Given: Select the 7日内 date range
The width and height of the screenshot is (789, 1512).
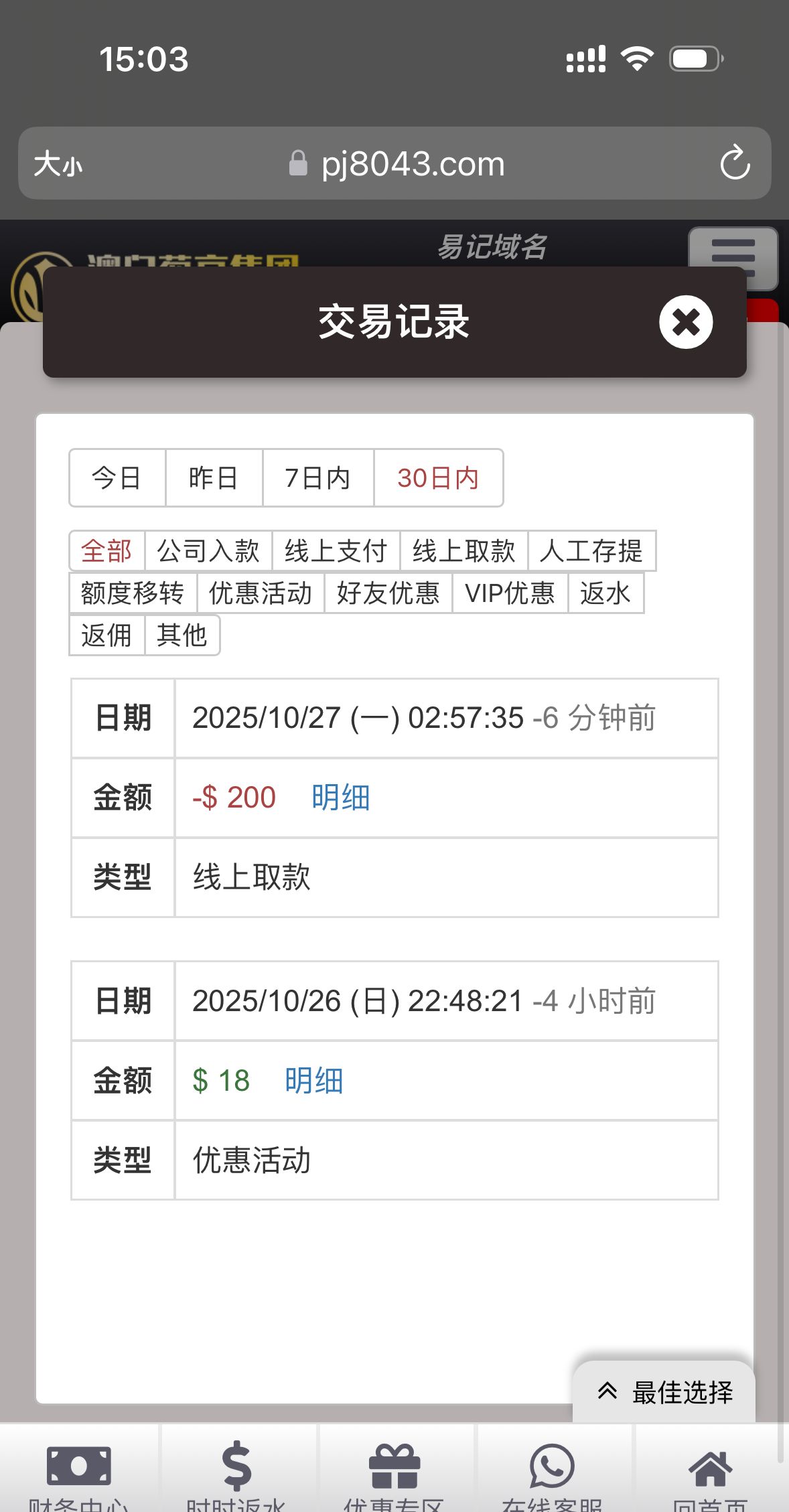Looking at the screenshot, I should (317, 478).
